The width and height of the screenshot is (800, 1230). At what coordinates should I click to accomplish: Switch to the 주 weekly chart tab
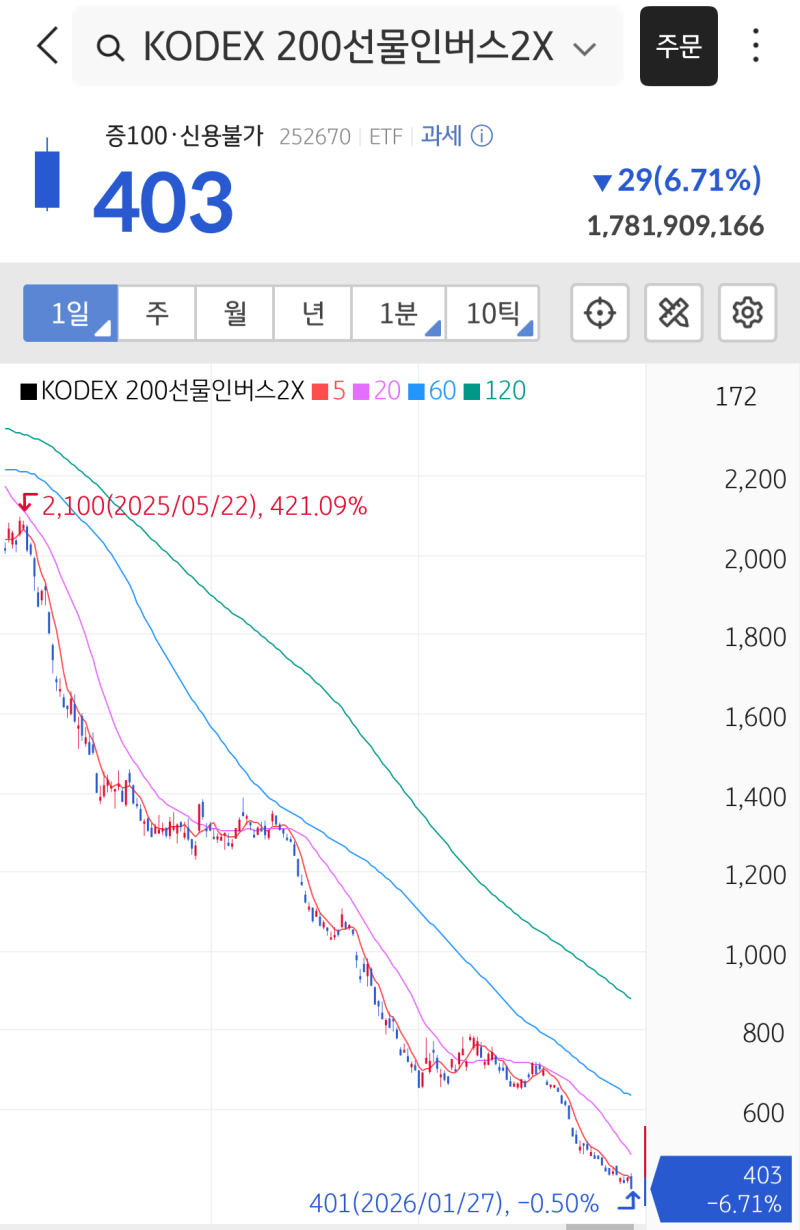pos(158,313)
